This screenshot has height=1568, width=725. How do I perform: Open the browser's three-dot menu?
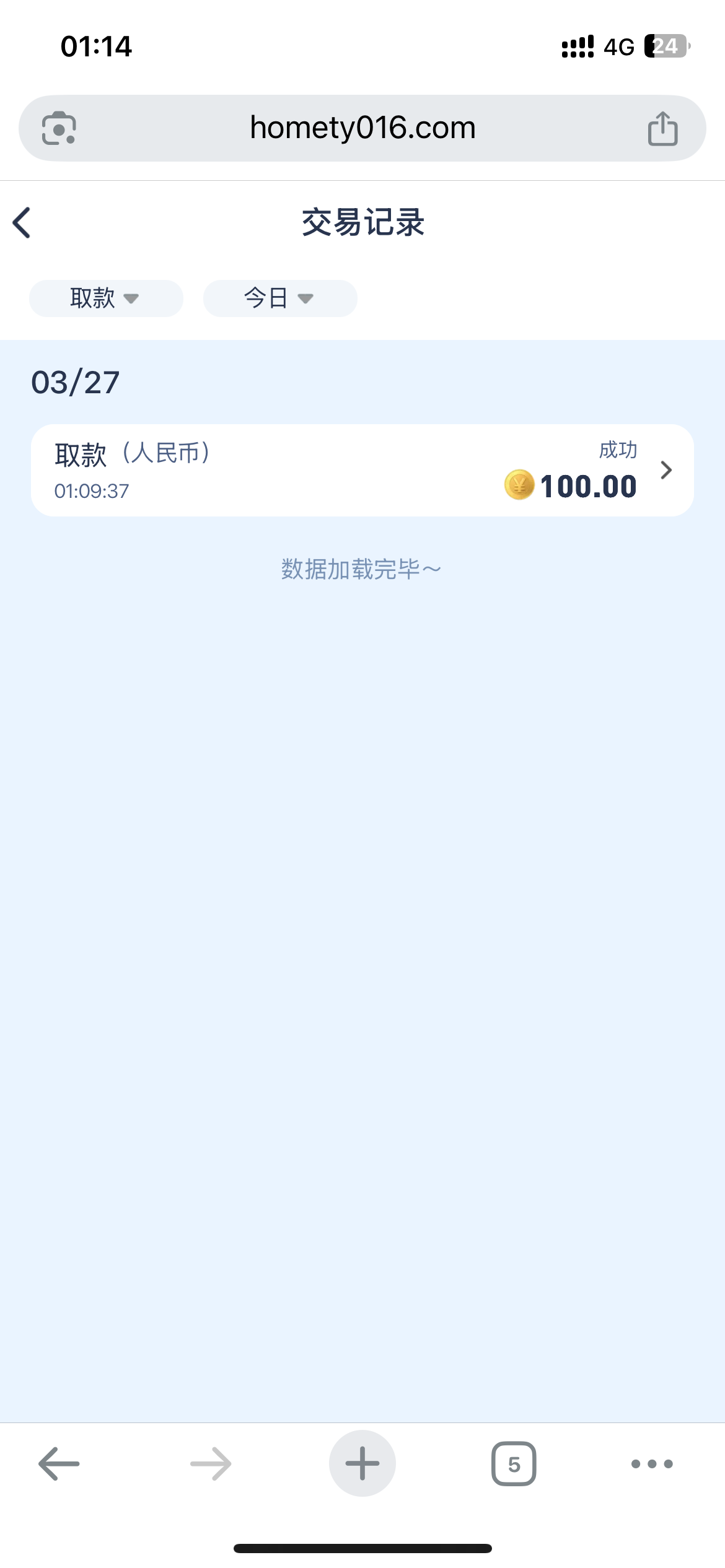point(652,1464)
